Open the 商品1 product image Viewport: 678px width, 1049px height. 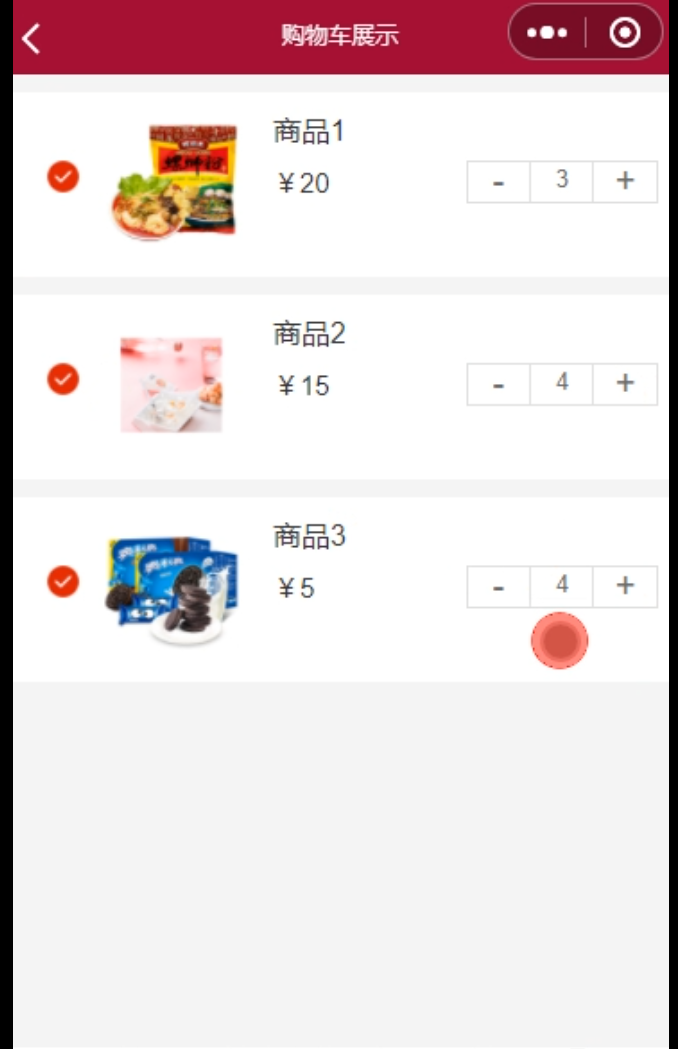pyautogui.click(x=174, y=181)
